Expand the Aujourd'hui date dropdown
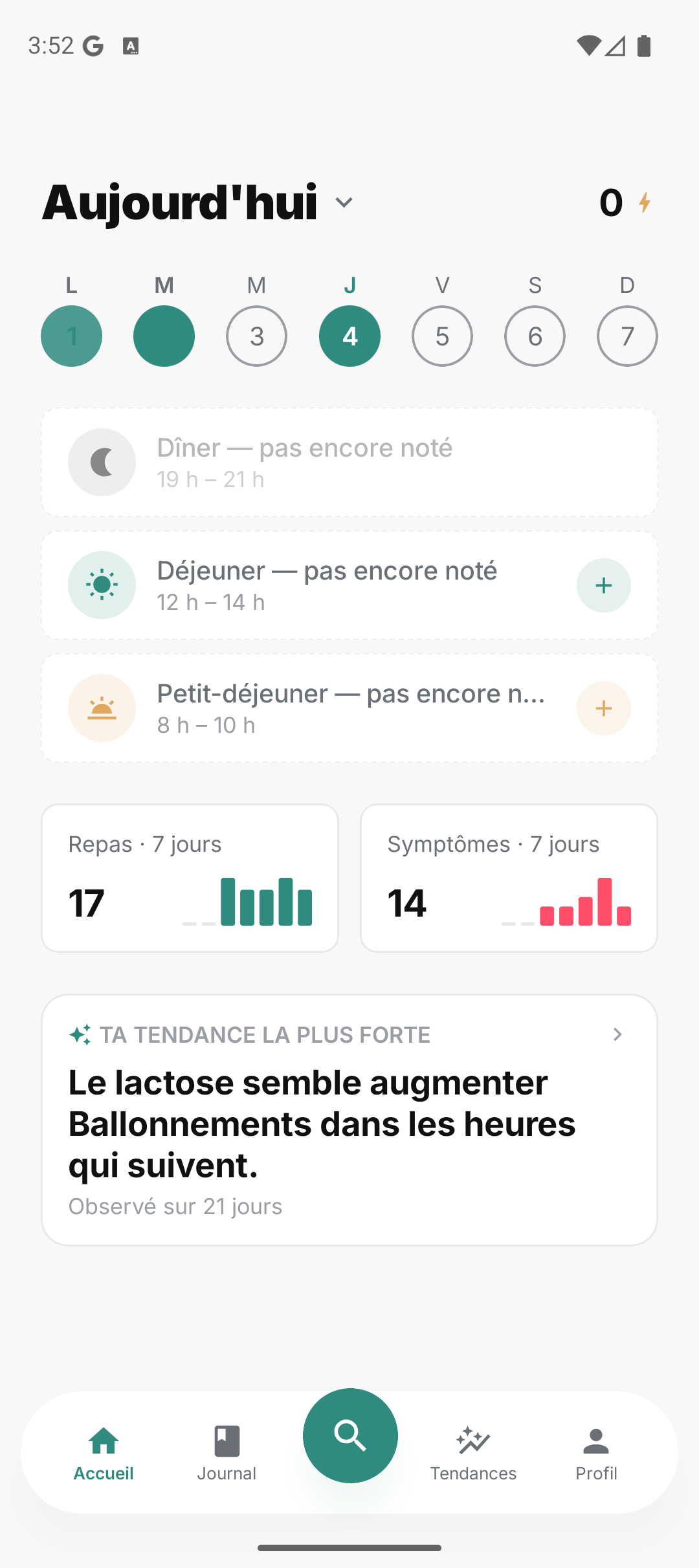Screen dimensions: 699x1568 [197, 202]
